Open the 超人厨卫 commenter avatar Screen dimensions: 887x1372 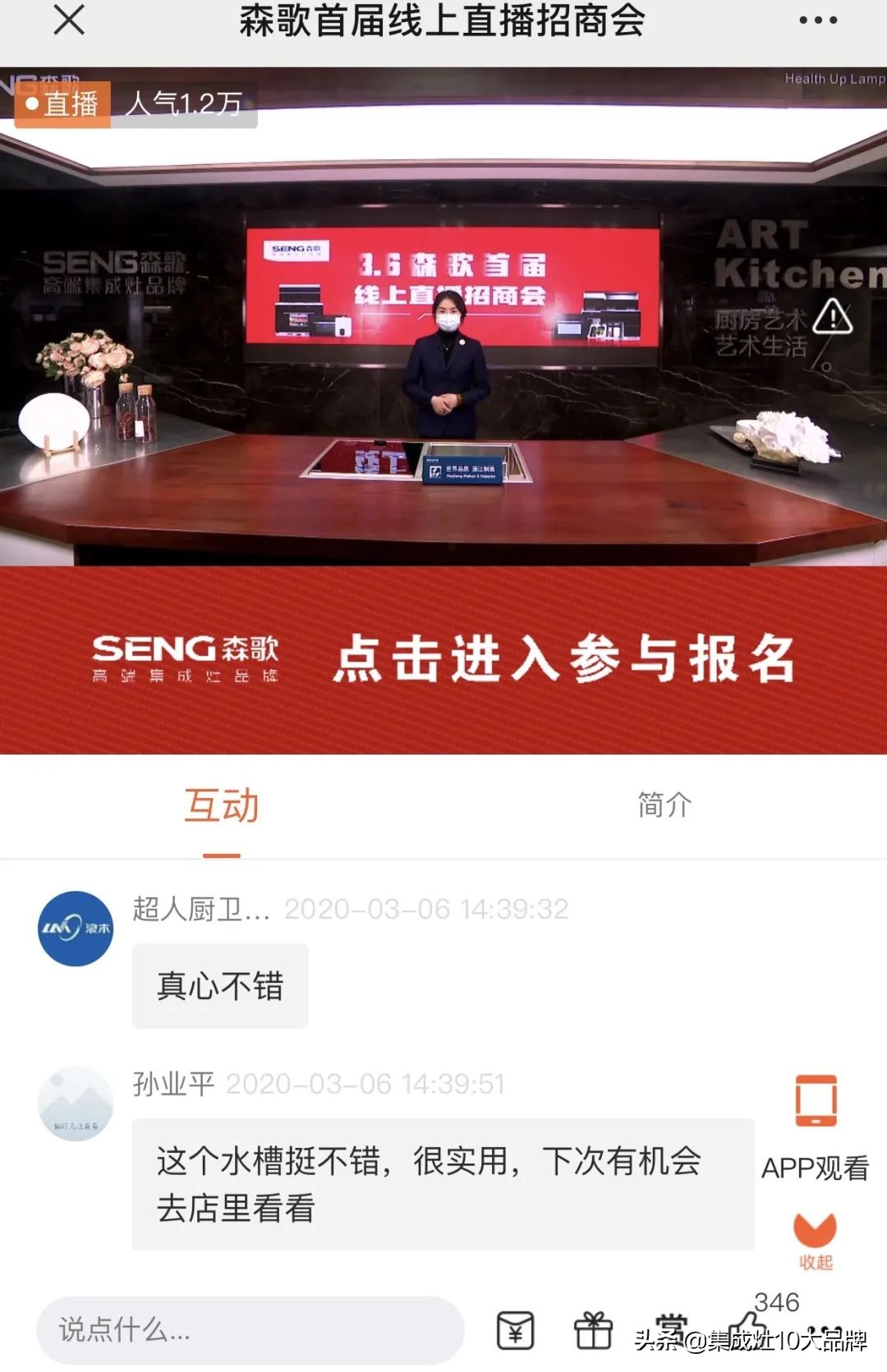coord(74,929)
